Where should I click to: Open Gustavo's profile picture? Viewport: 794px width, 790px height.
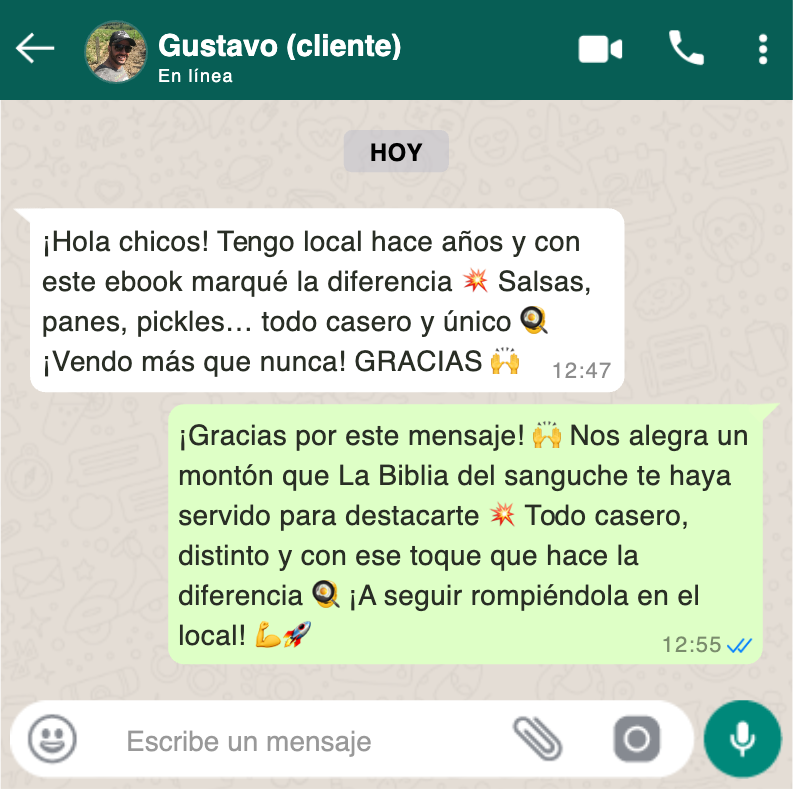116,51
